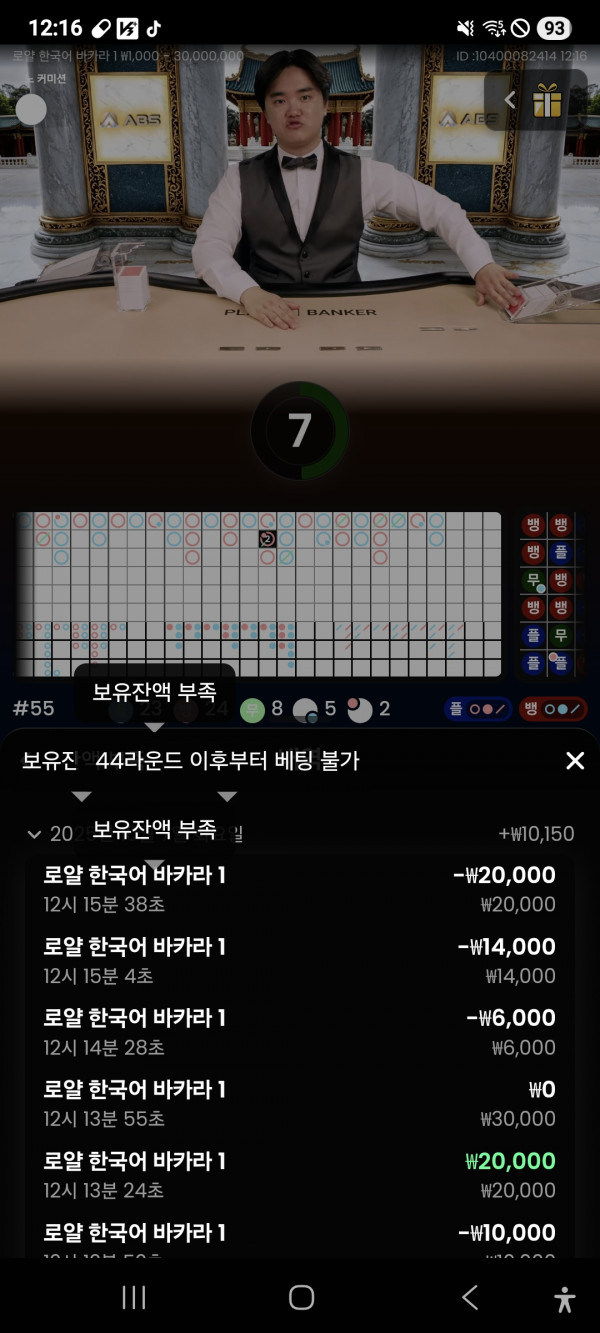Open the 12시 13분 24초 bet record
Viewport: 600px width, 1333px height.
[300, 1175]
